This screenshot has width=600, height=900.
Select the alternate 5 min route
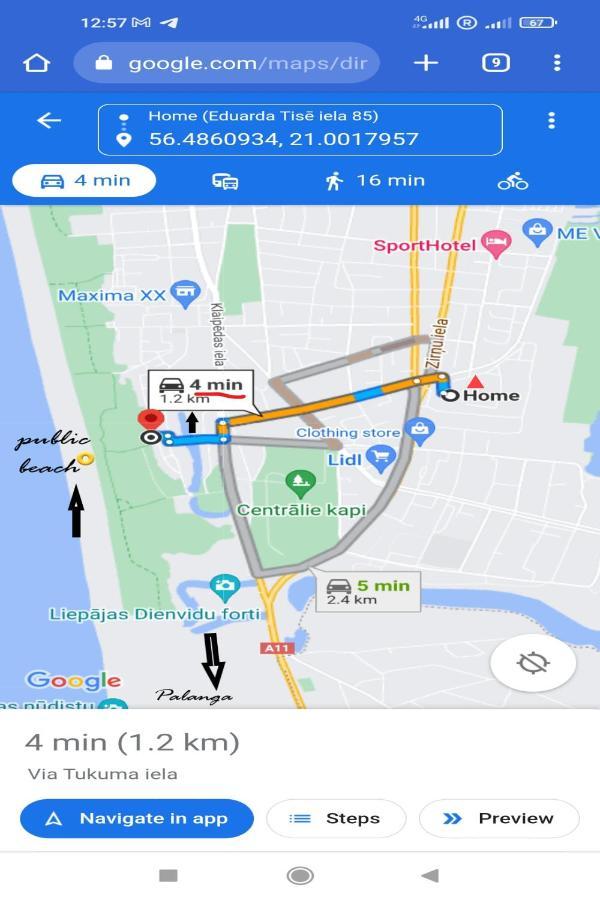click(367, 592)
